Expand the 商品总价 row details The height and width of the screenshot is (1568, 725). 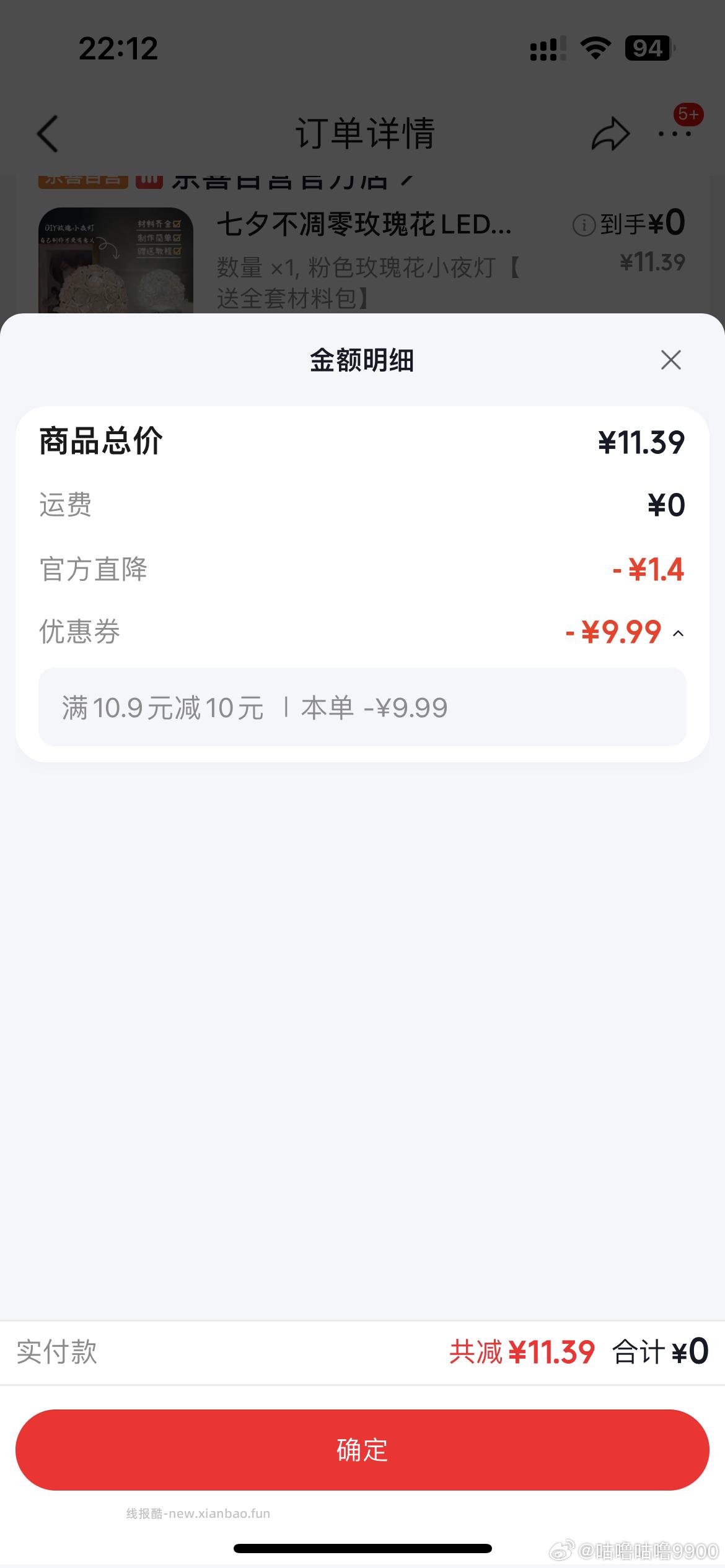point(362,441)
